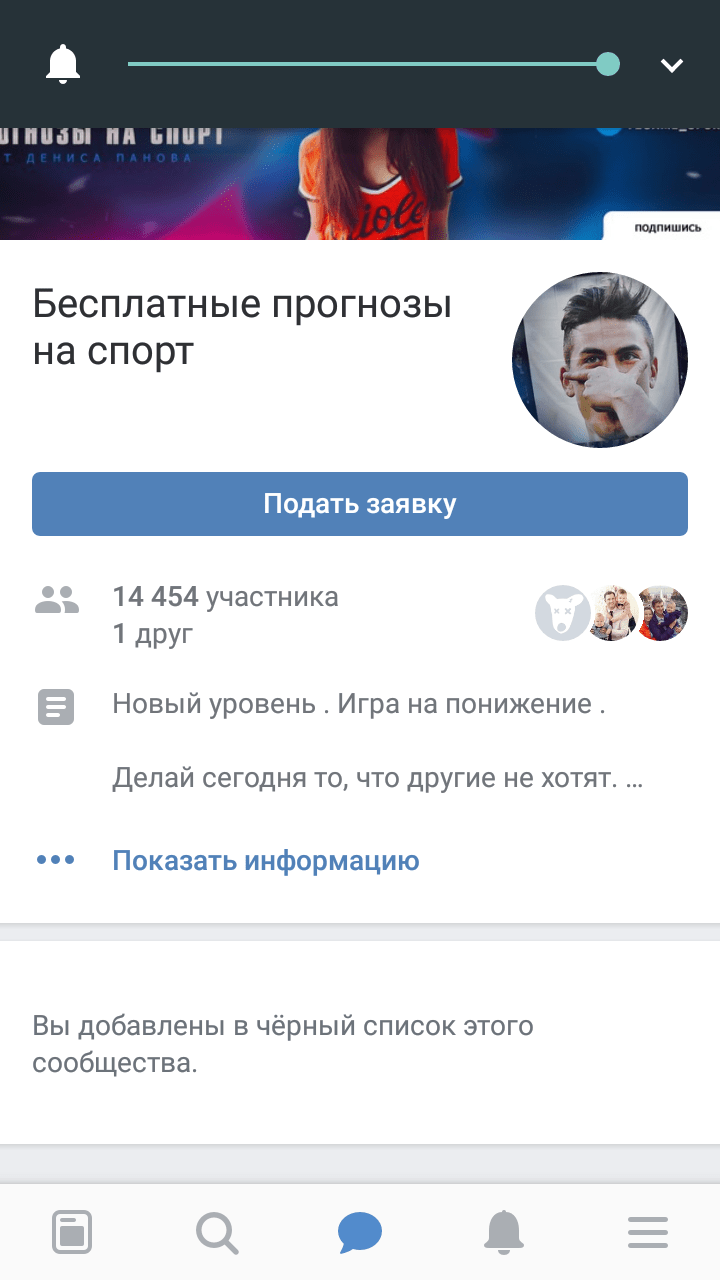Open notifications in bottom navigation
This screenshot has width=720, height=1280.
tap(504, 1232)
